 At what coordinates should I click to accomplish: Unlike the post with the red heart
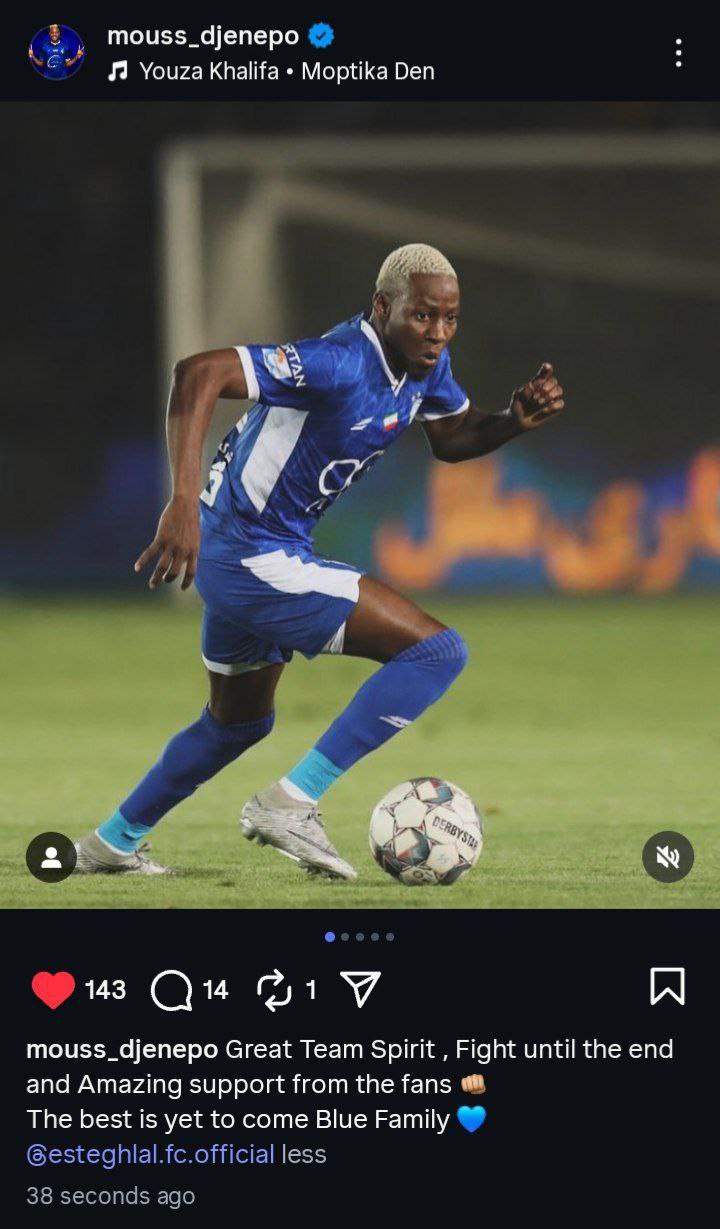click(53, 990)
